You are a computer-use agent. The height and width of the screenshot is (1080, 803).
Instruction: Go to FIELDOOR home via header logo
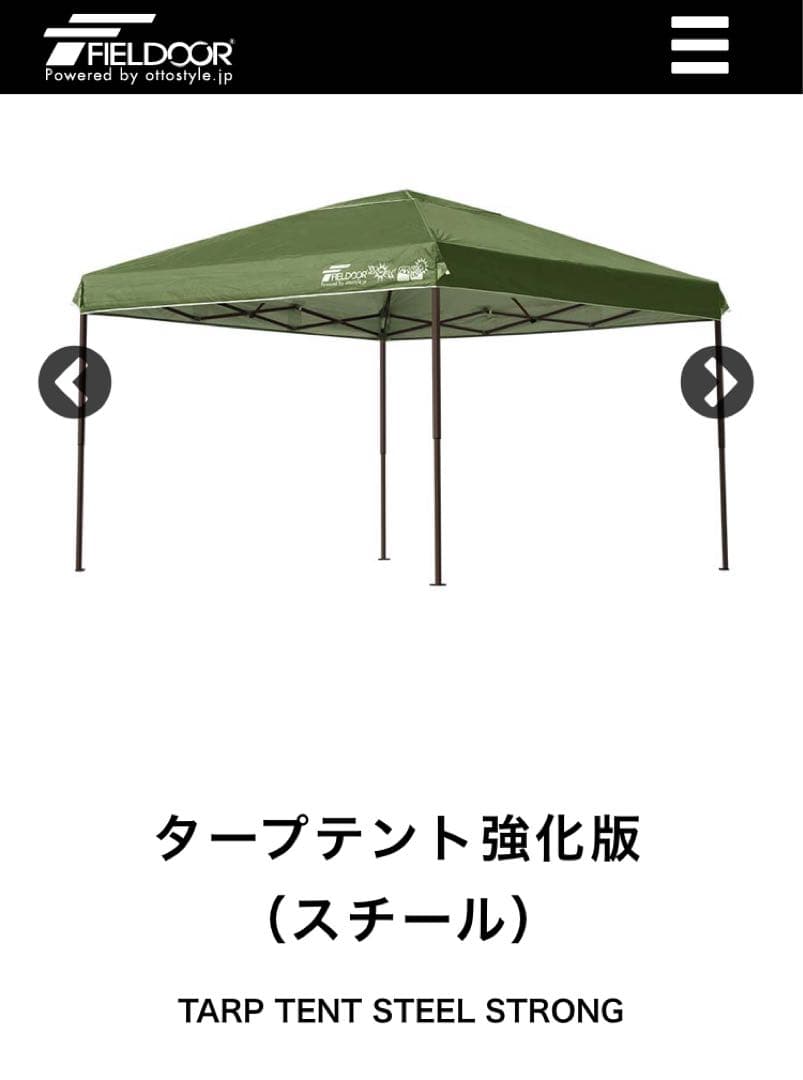pyautogui.click(x=138, y=49)
